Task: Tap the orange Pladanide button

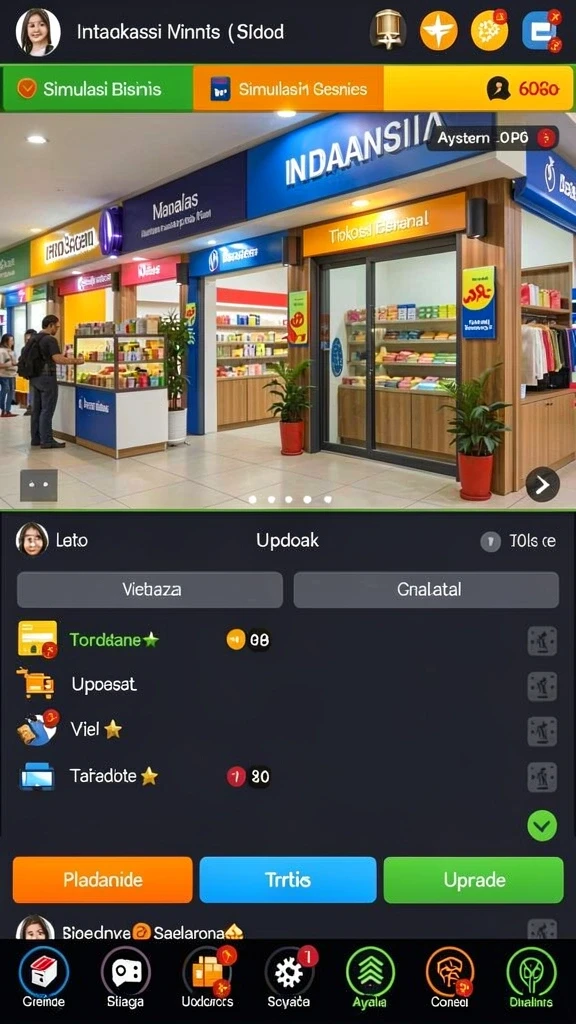Action: pos(103,880)
